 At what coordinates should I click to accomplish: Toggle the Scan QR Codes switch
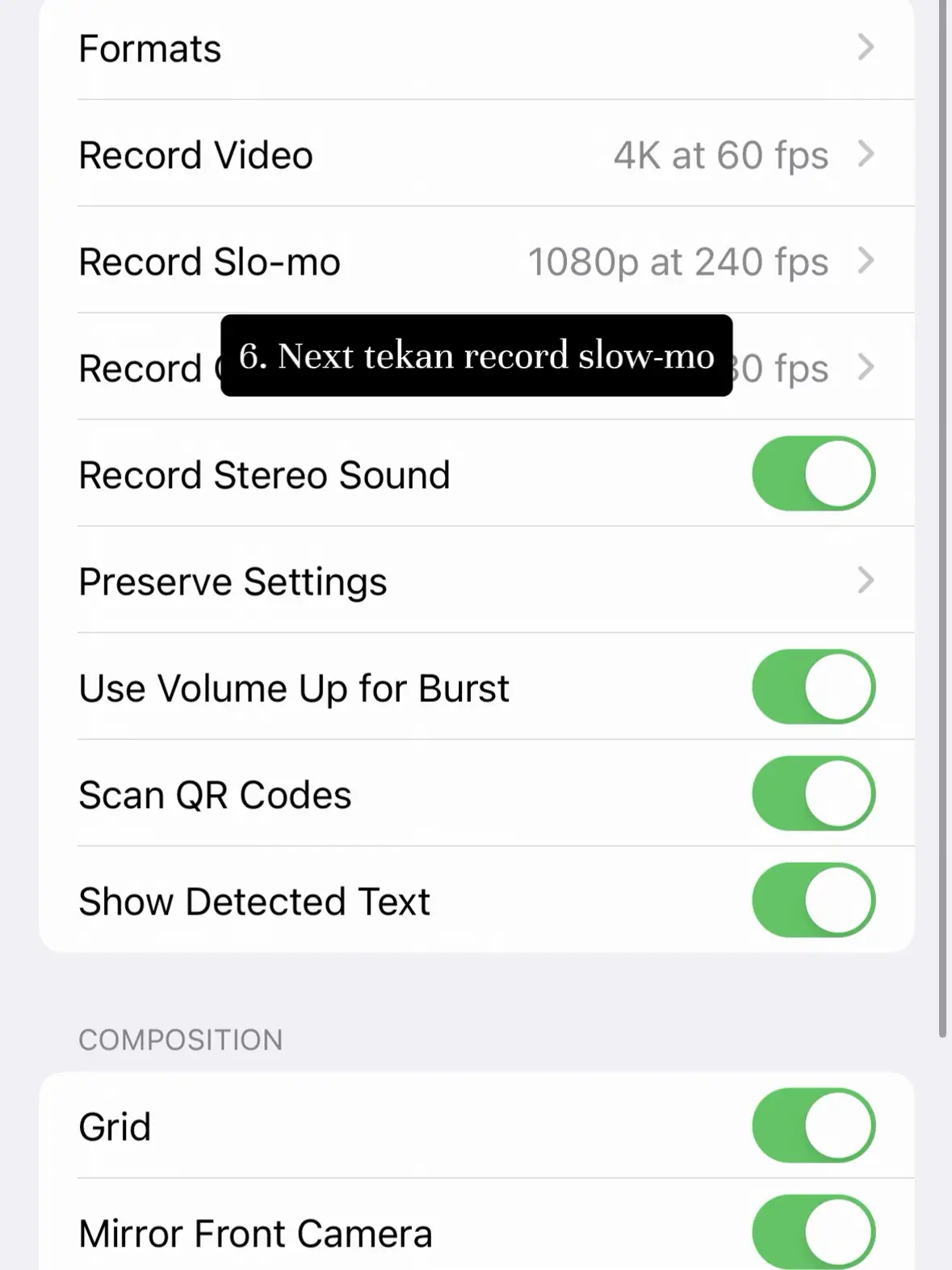(813, 794)
